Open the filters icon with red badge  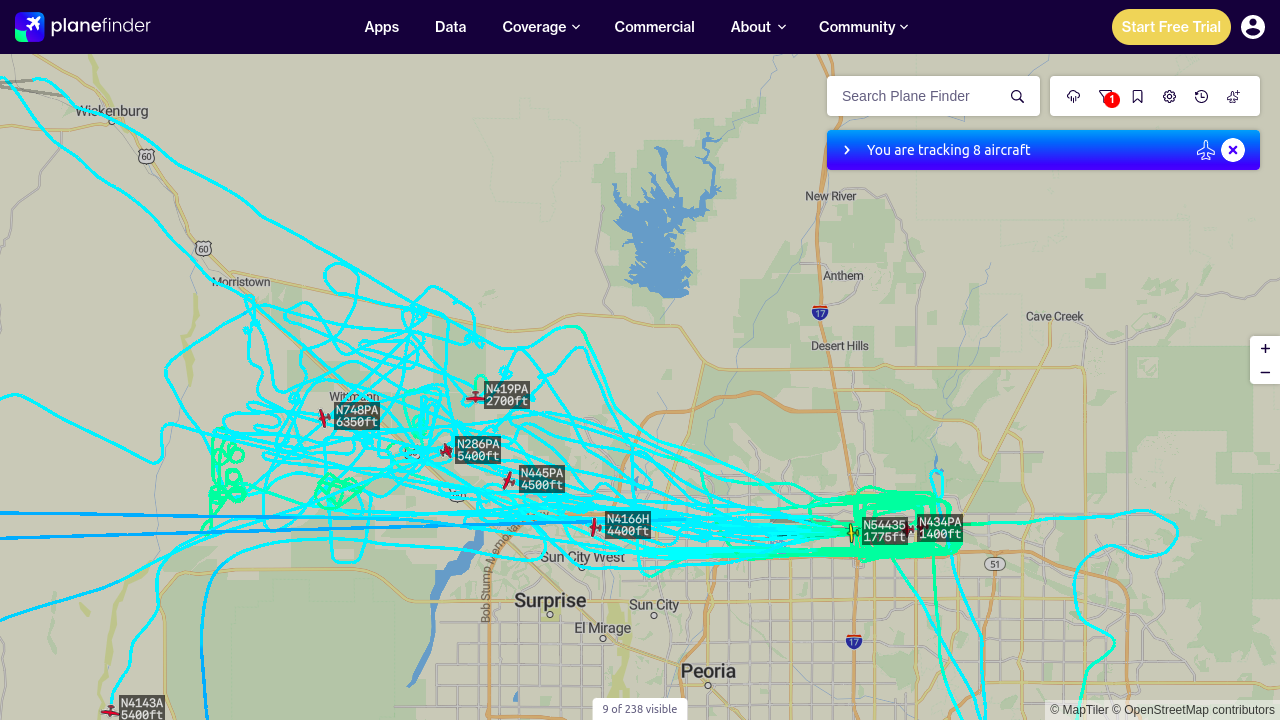click(x=1106, y=96)
